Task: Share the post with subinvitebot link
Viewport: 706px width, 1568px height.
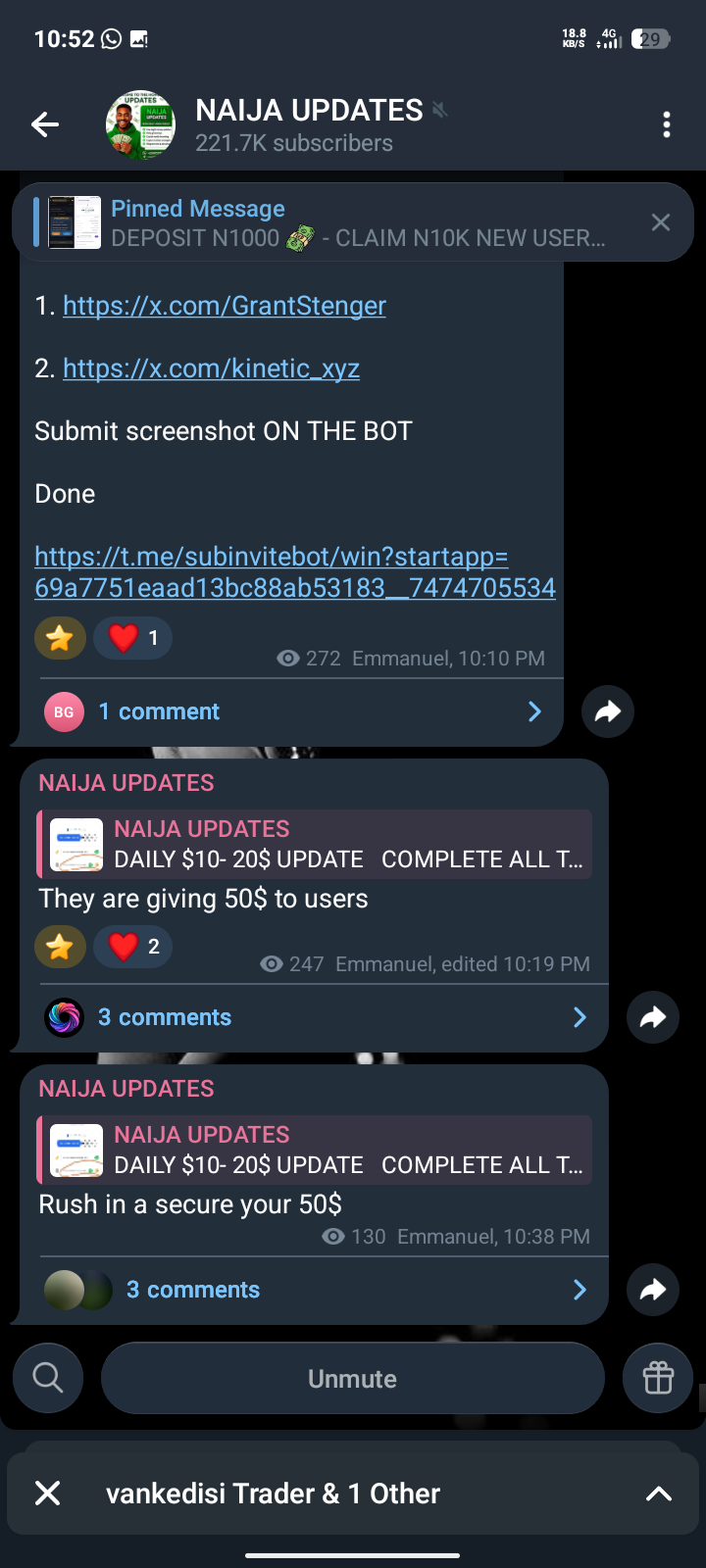Action: [608, 711]
